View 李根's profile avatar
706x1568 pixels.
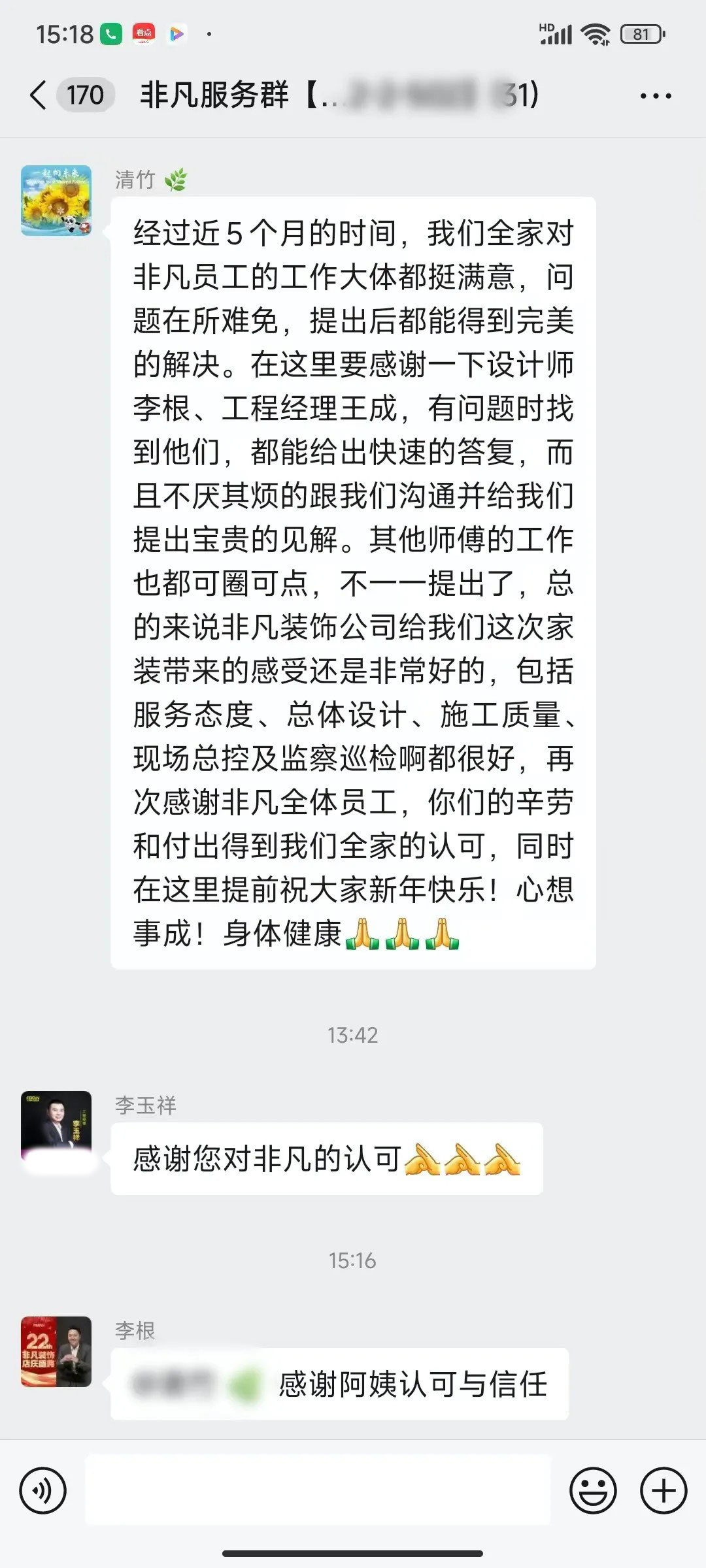click(x=56, y=1351)
